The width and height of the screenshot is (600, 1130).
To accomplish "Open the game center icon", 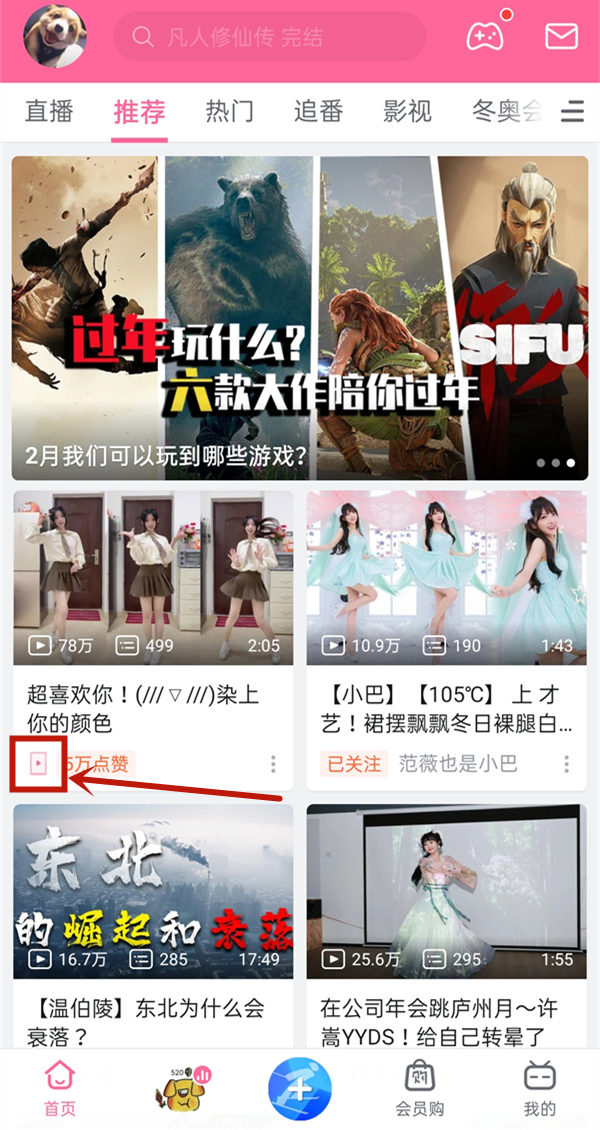I will click(485, 36).
